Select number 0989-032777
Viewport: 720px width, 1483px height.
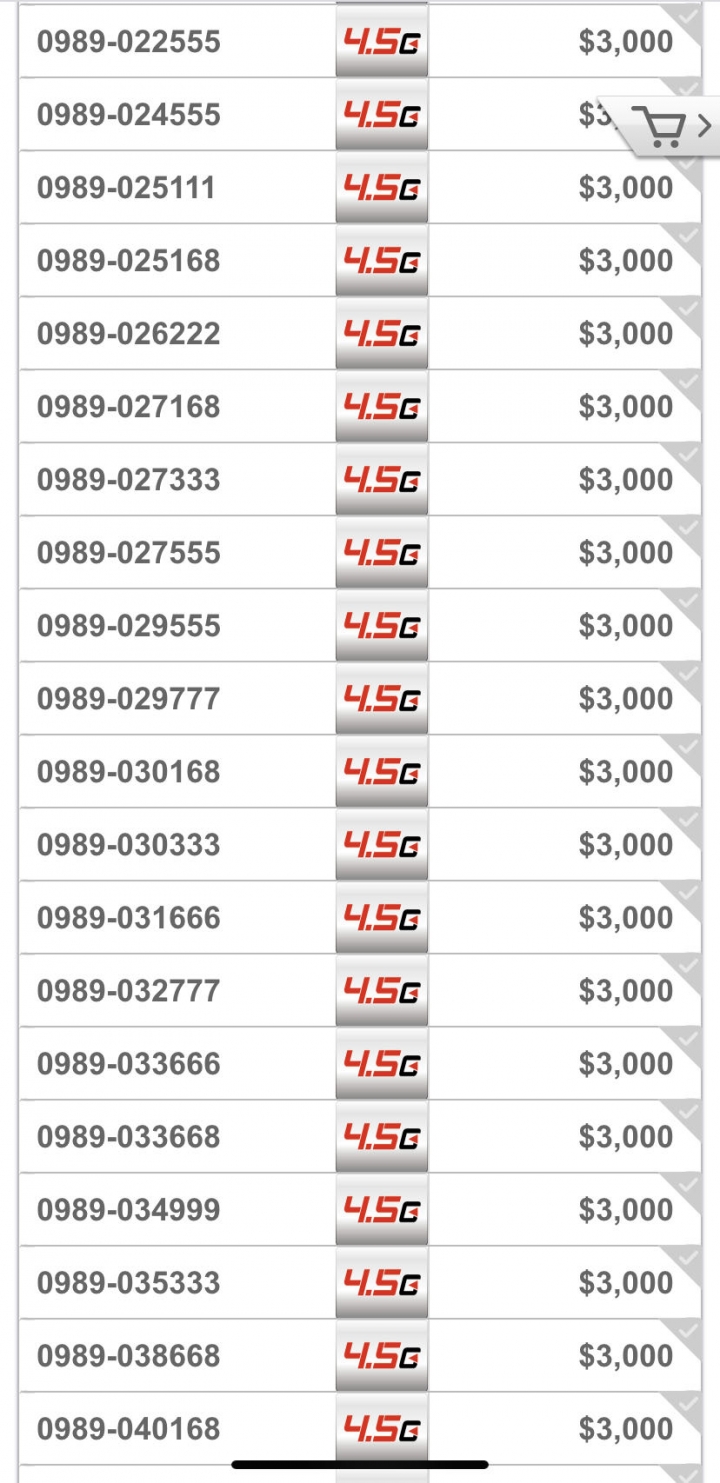[x=360, y=990]
